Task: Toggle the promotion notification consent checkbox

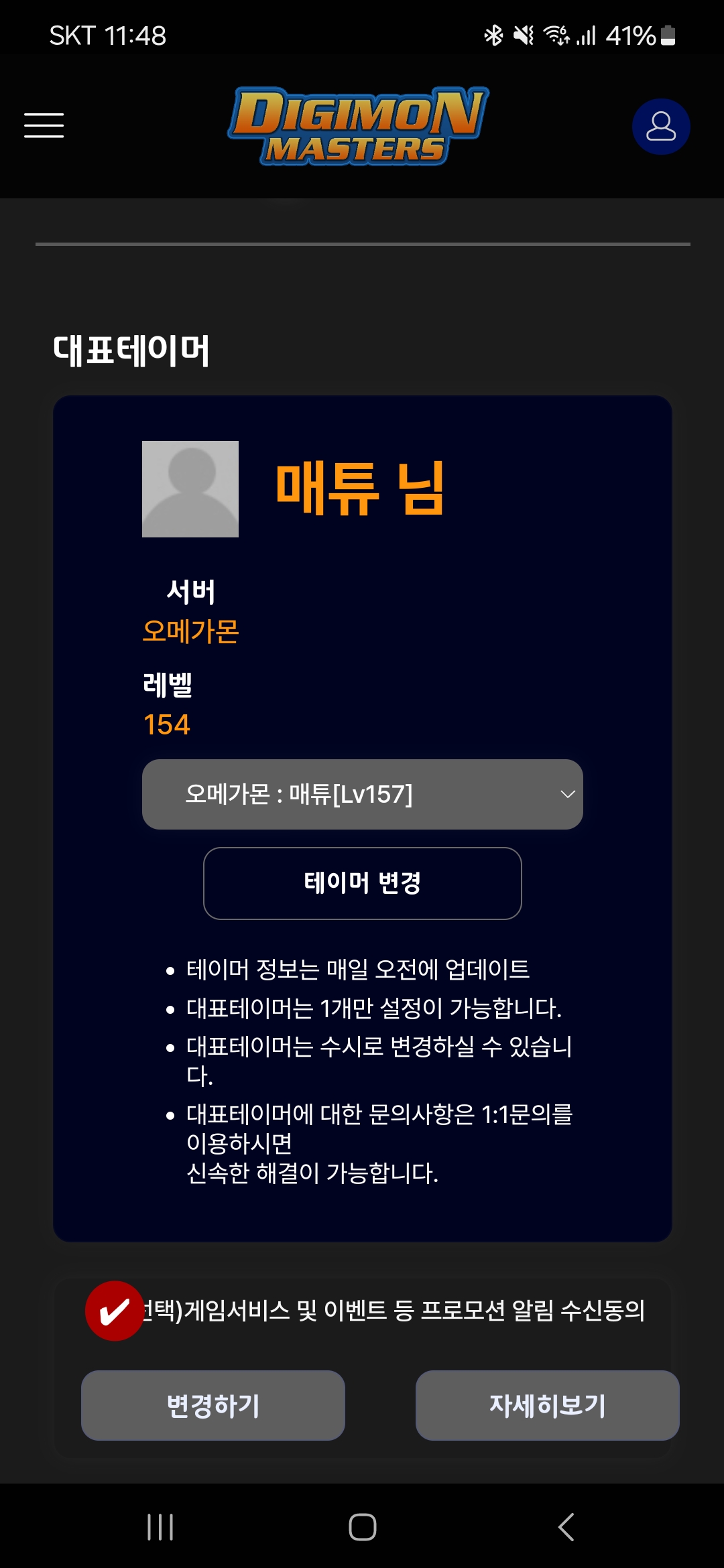Action: 115,1311
